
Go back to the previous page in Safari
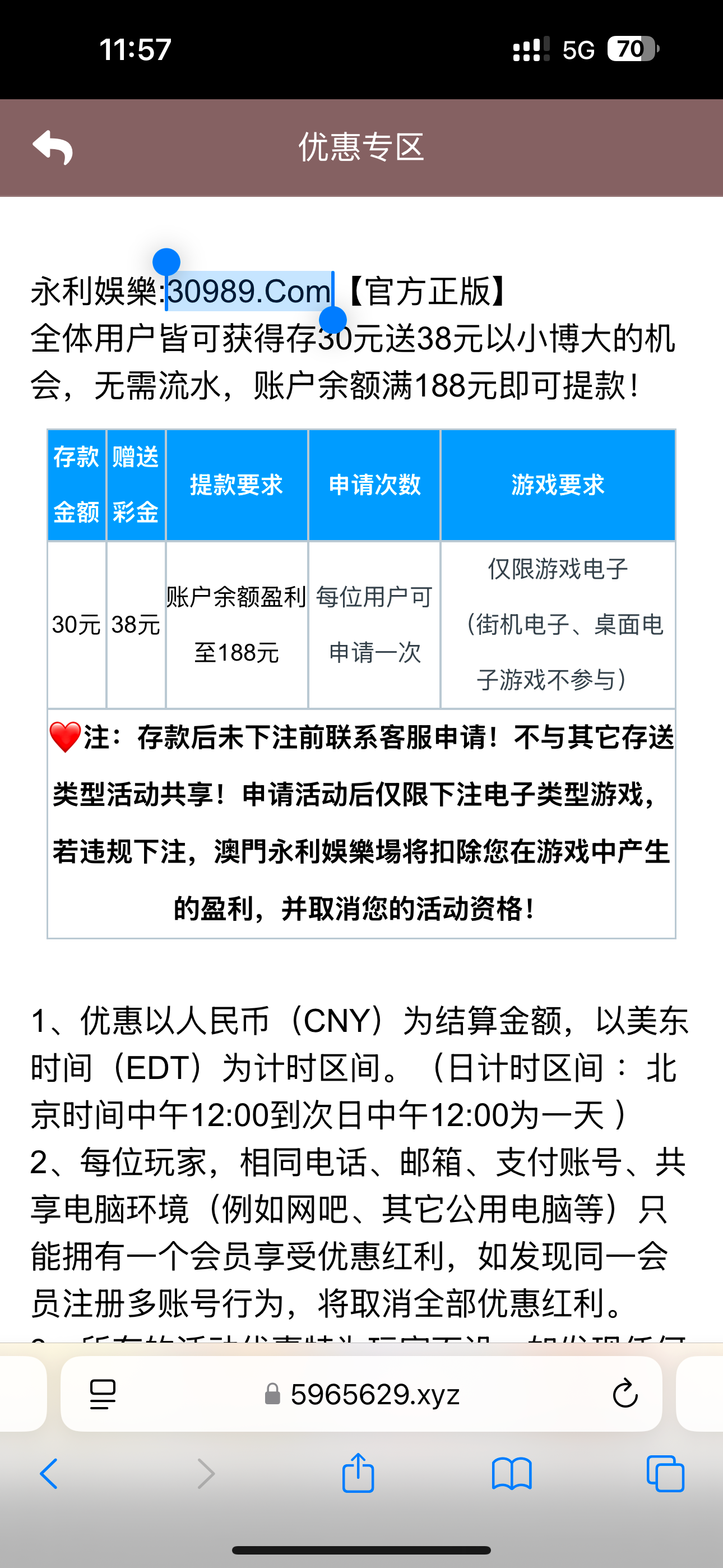pyautogui.click(x=49, y=1474)
